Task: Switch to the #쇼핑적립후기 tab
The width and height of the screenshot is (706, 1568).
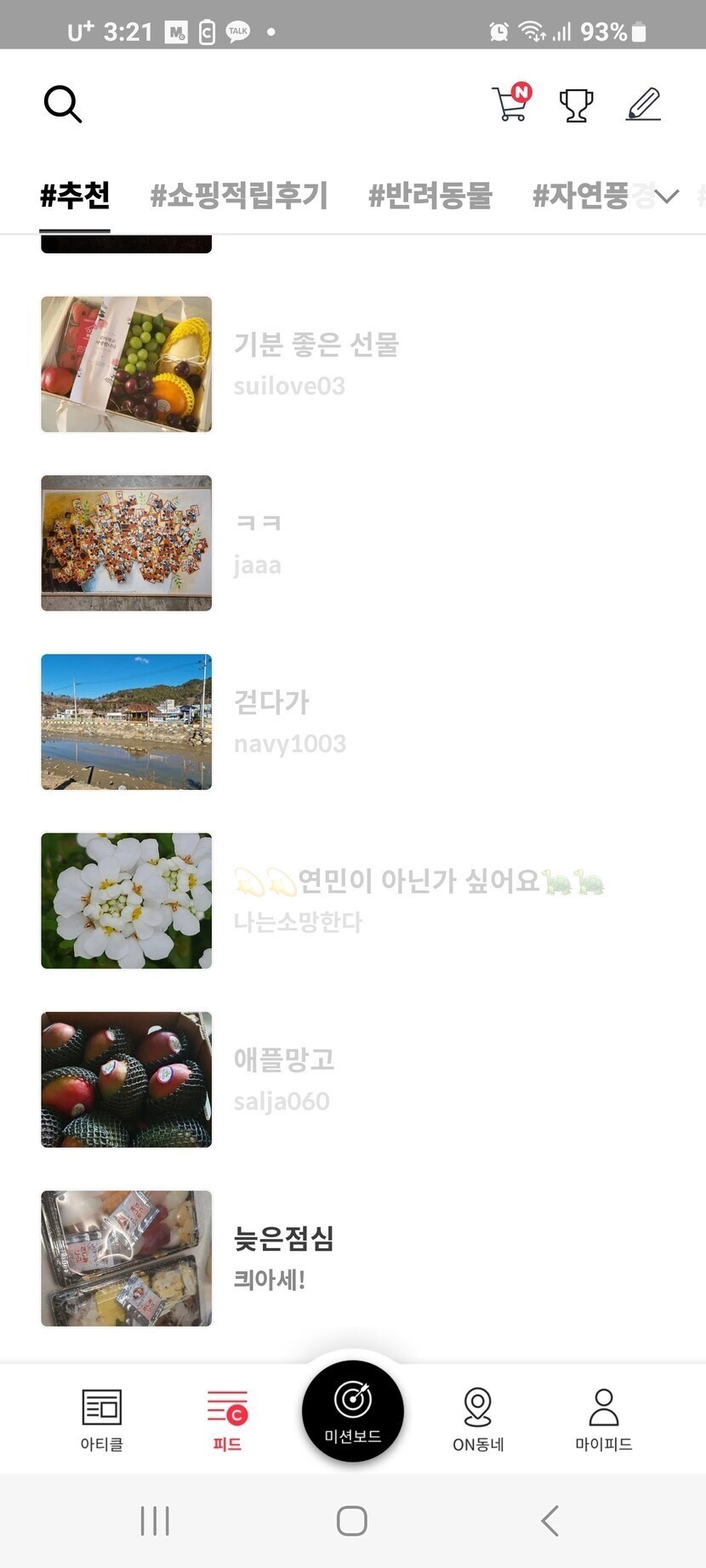Action: [239, 196]
